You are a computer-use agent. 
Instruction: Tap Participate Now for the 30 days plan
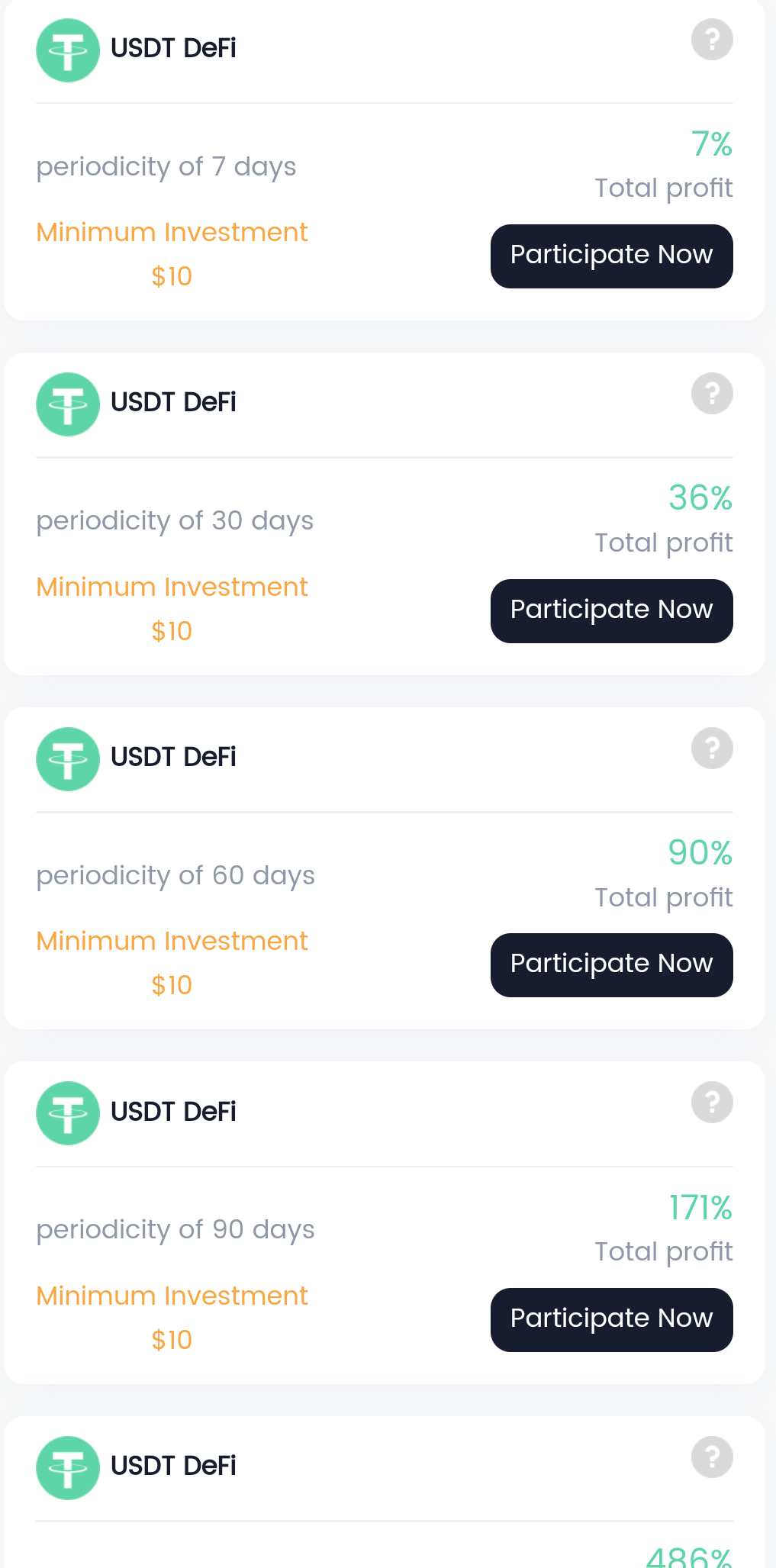(611, 611)
